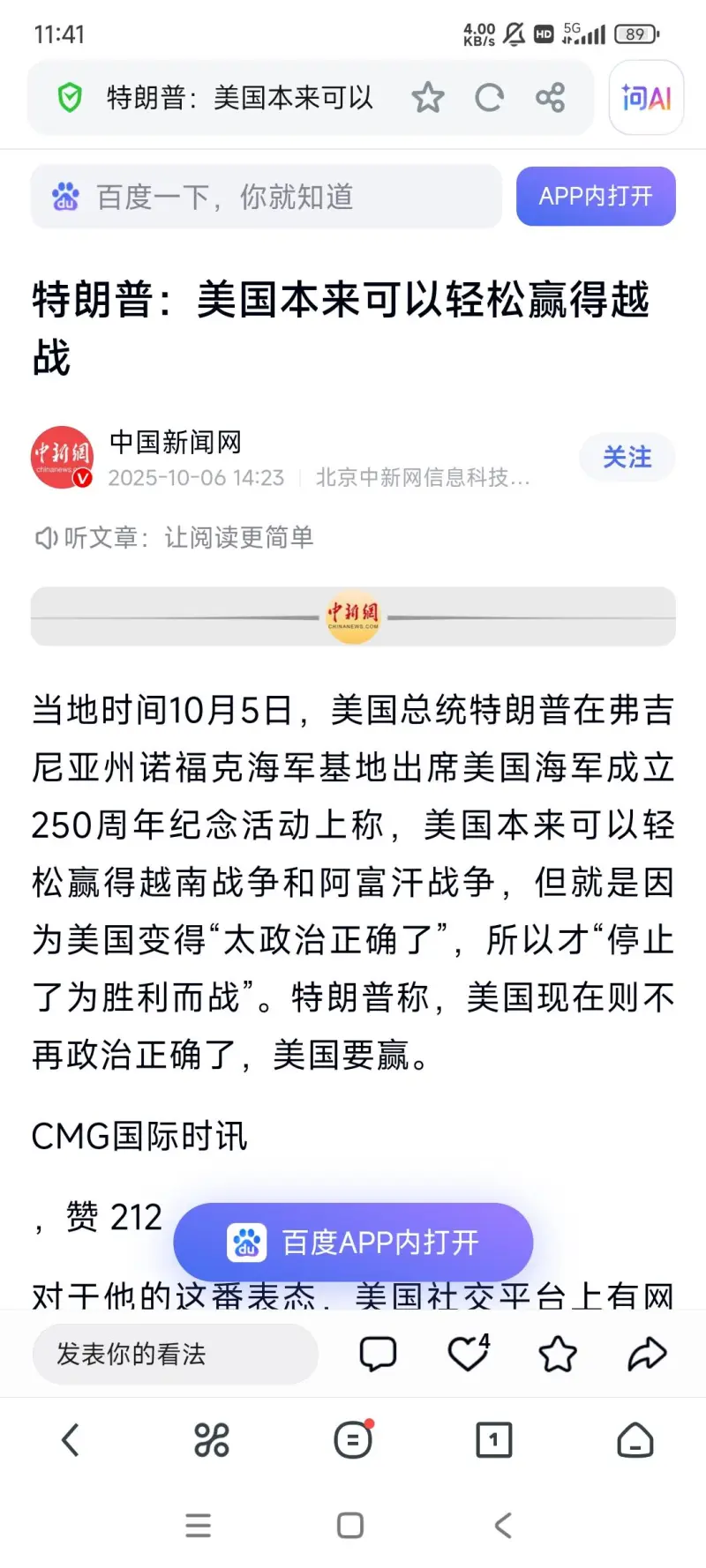Bookmark this page with the star icon

(x=428, y=97)
